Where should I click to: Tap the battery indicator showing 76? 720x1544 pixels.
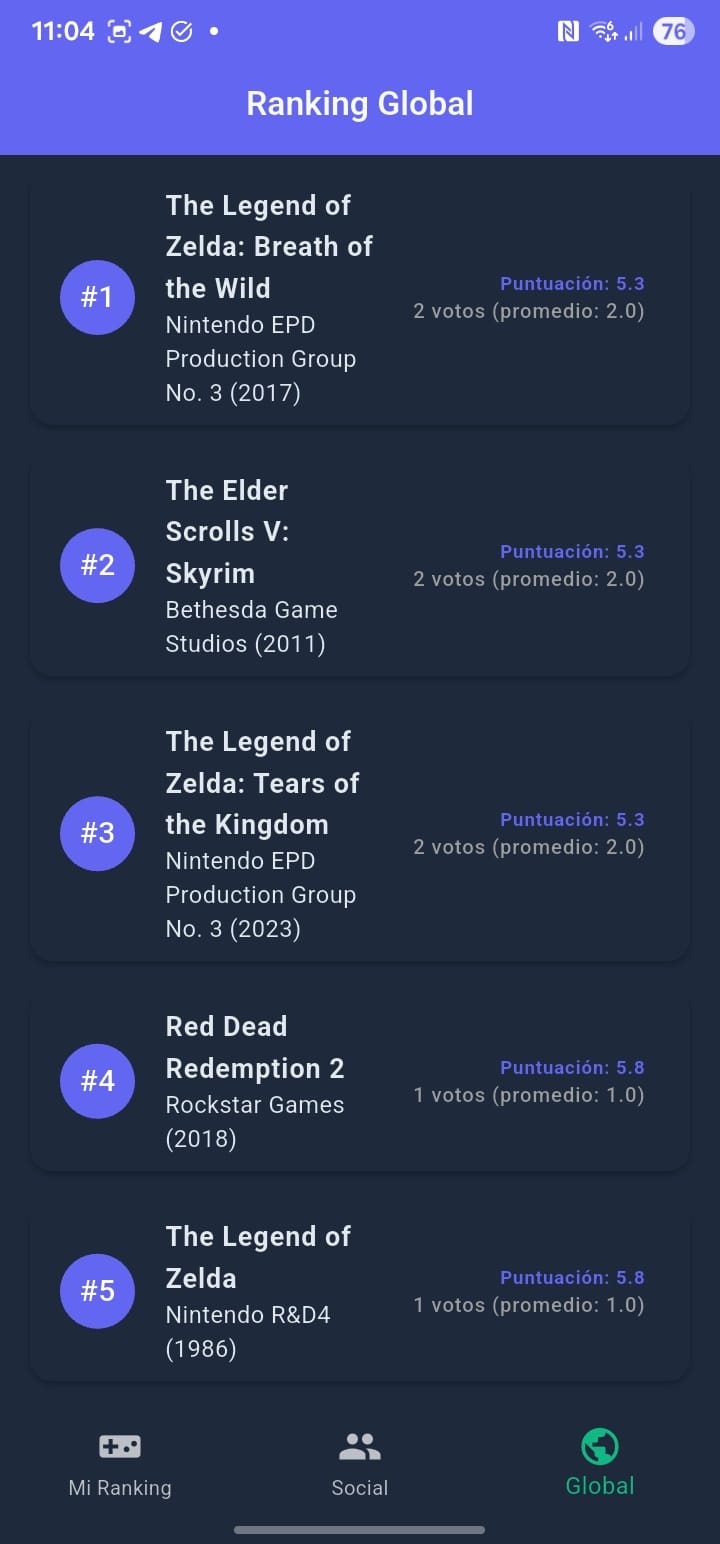point(673,31)
